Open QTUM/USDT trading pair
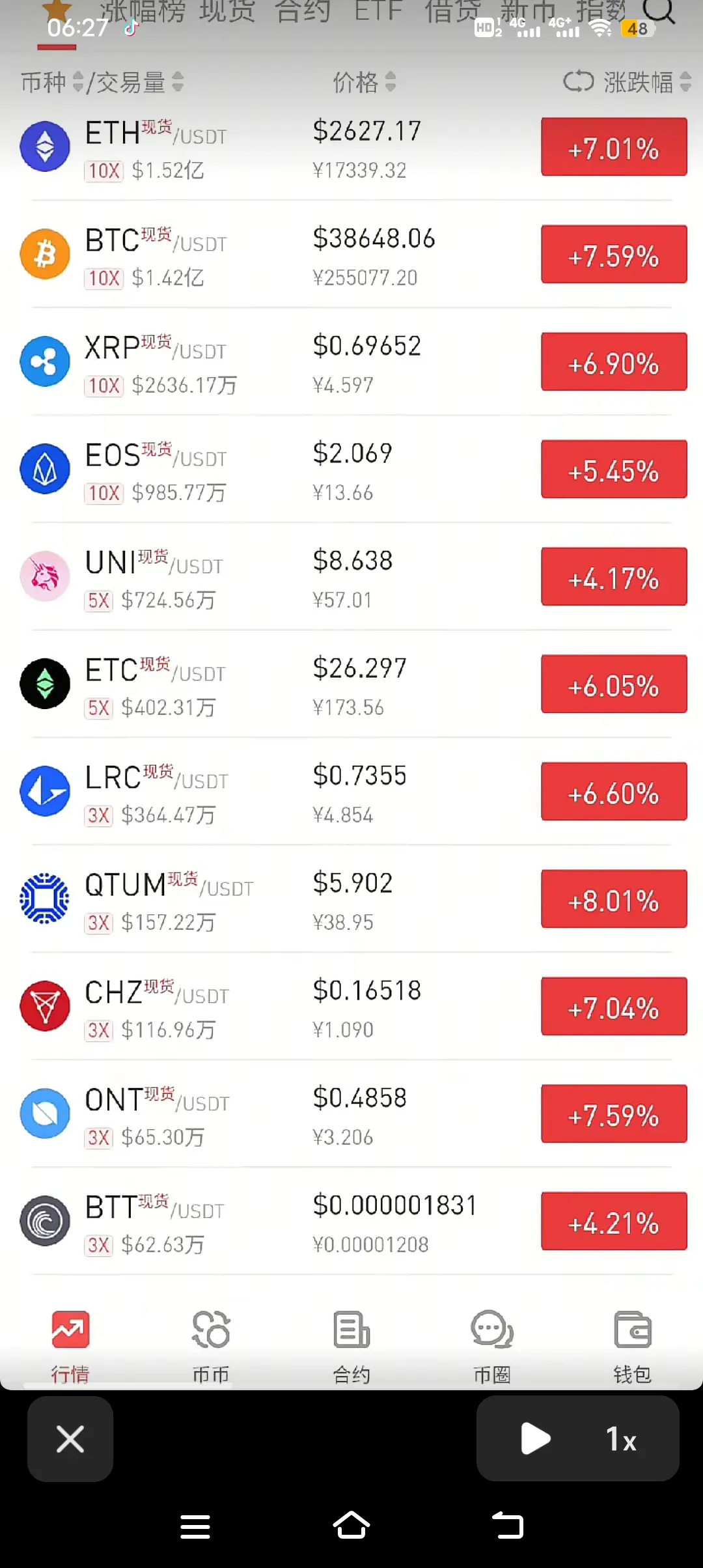This screenshot has height=1568, width=703. (351, 900)
